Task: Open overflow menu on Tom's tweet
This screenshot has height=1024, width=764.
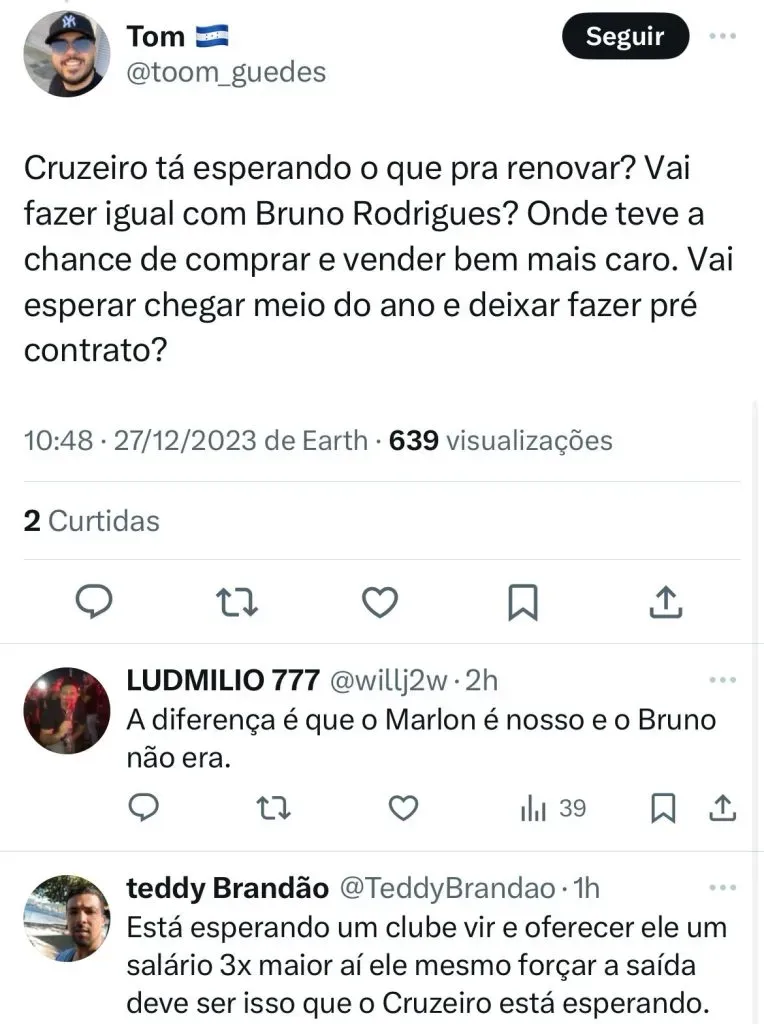Action: (x=722, y=37)
